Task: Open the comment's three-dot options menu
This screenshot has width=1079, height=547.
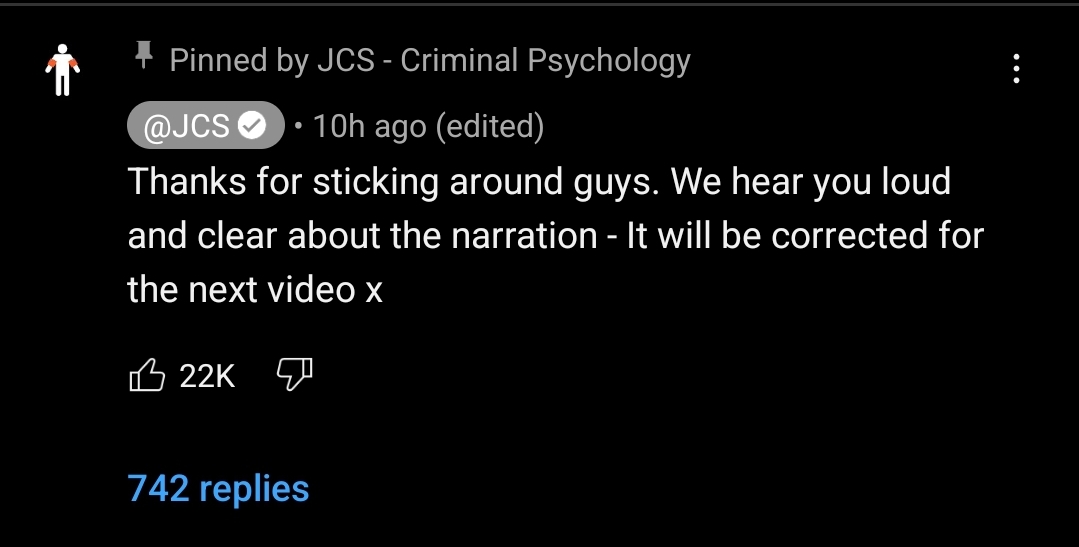Action: tap(1016, 69)
